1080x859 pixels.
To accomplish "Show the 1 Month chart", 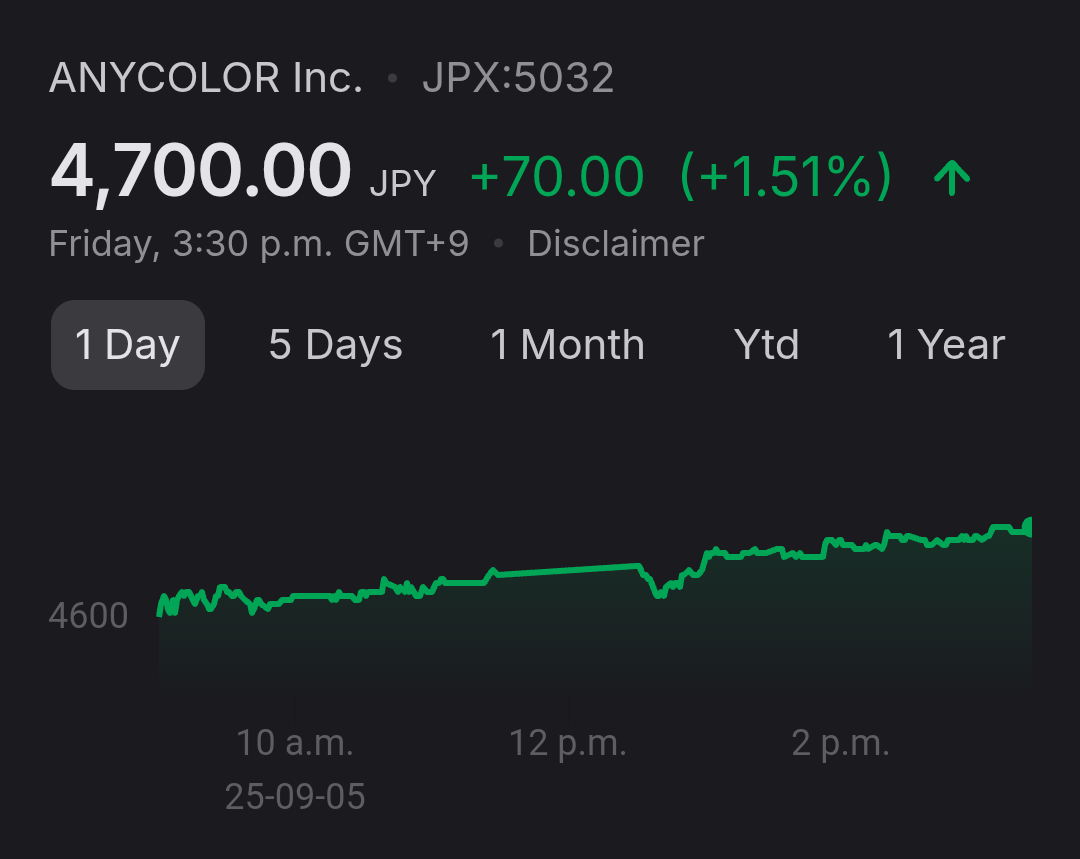I will coord(567,345).
